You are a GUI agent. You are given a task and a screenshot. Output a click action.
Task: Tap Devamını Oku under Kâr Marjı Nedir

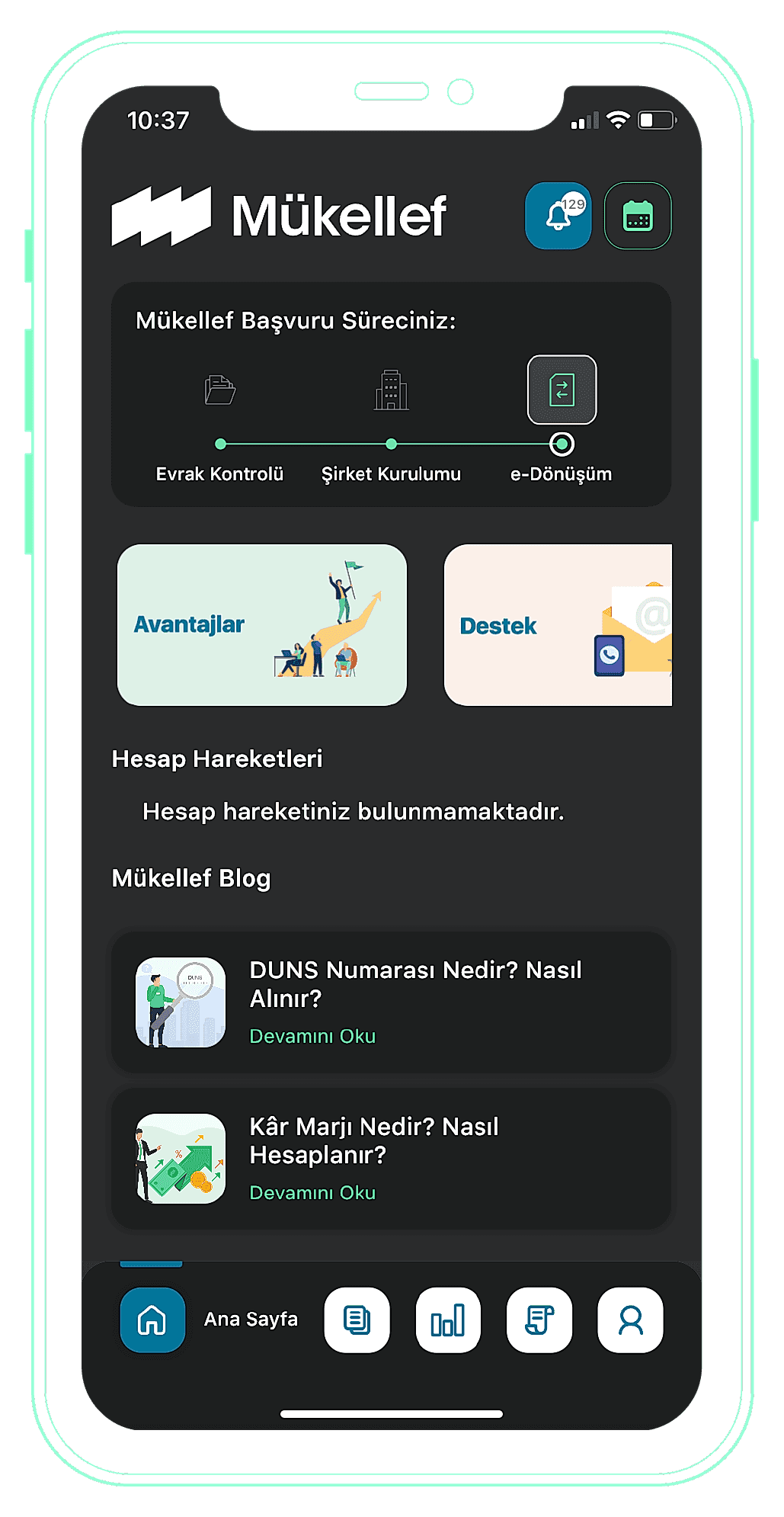click(x=312, y=1193)
